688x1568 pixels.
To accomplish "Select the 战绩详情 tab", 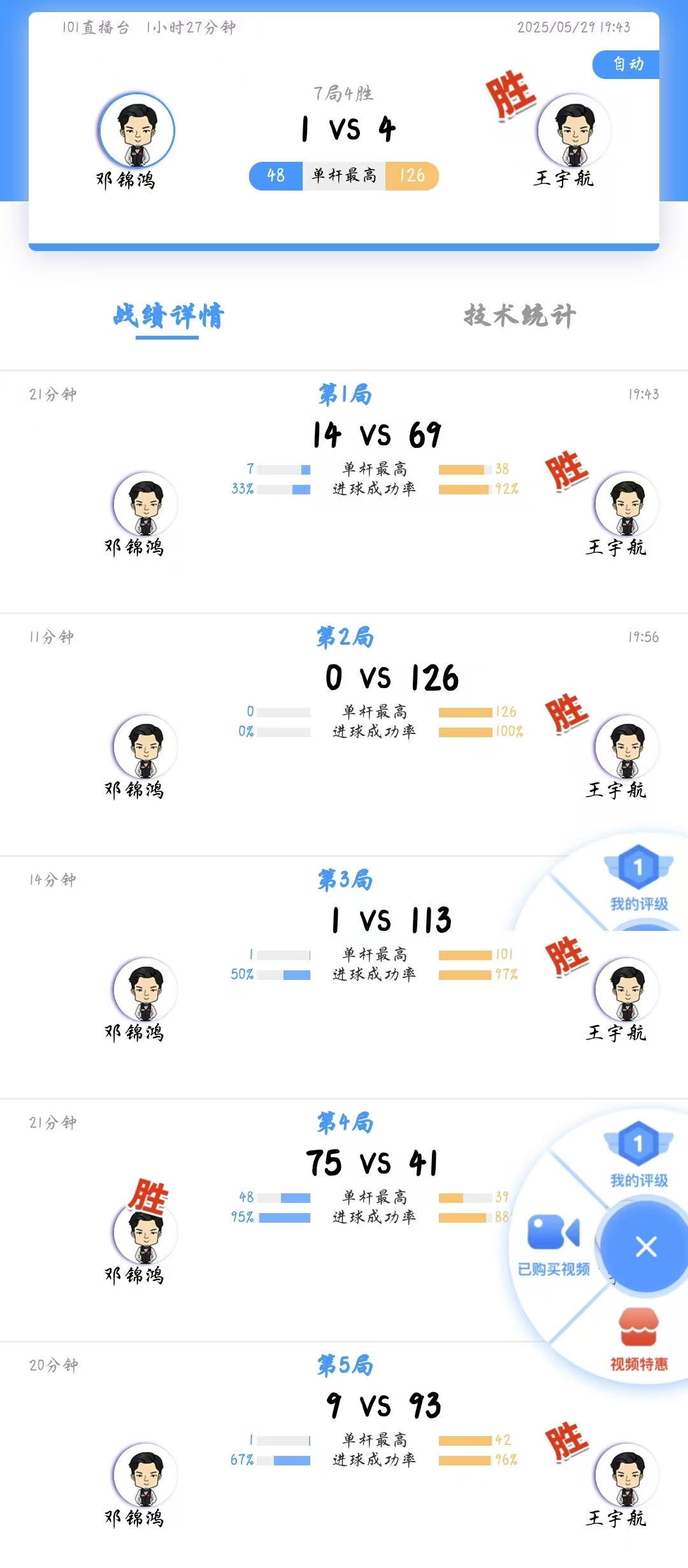I will pos(168,317).
